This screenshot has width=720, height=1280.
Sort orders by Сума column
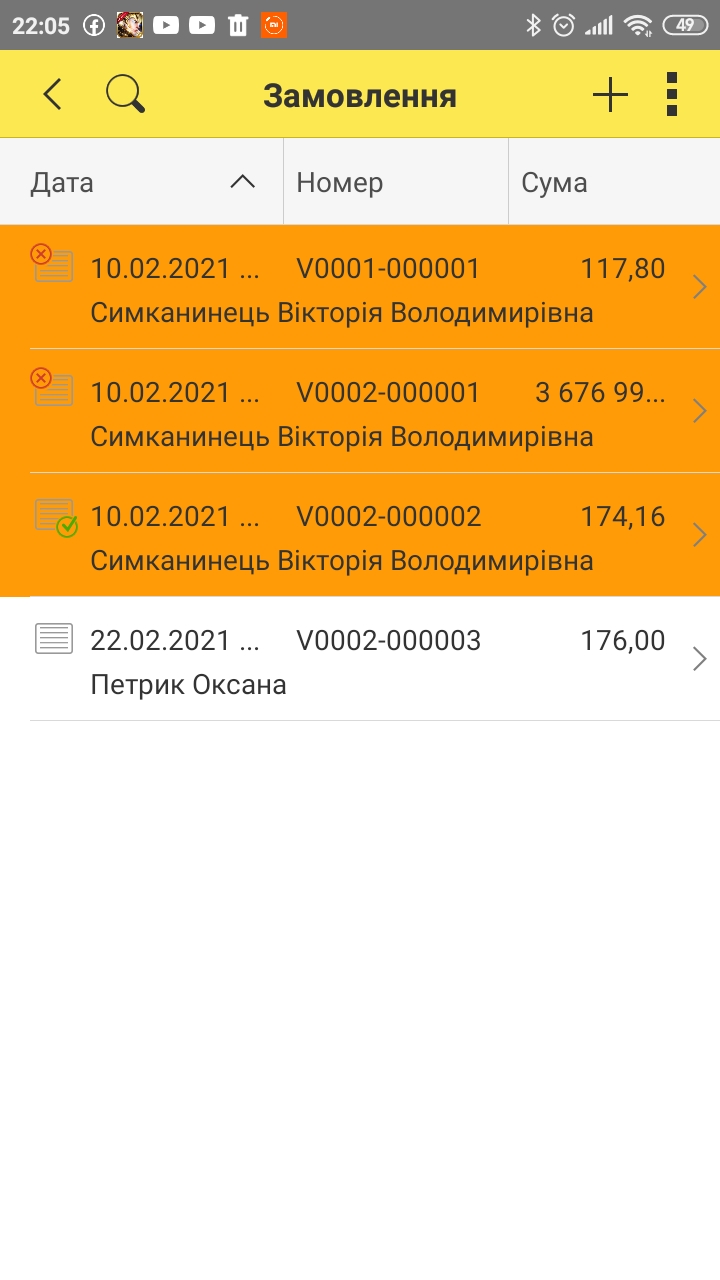(x=615, y=182)
